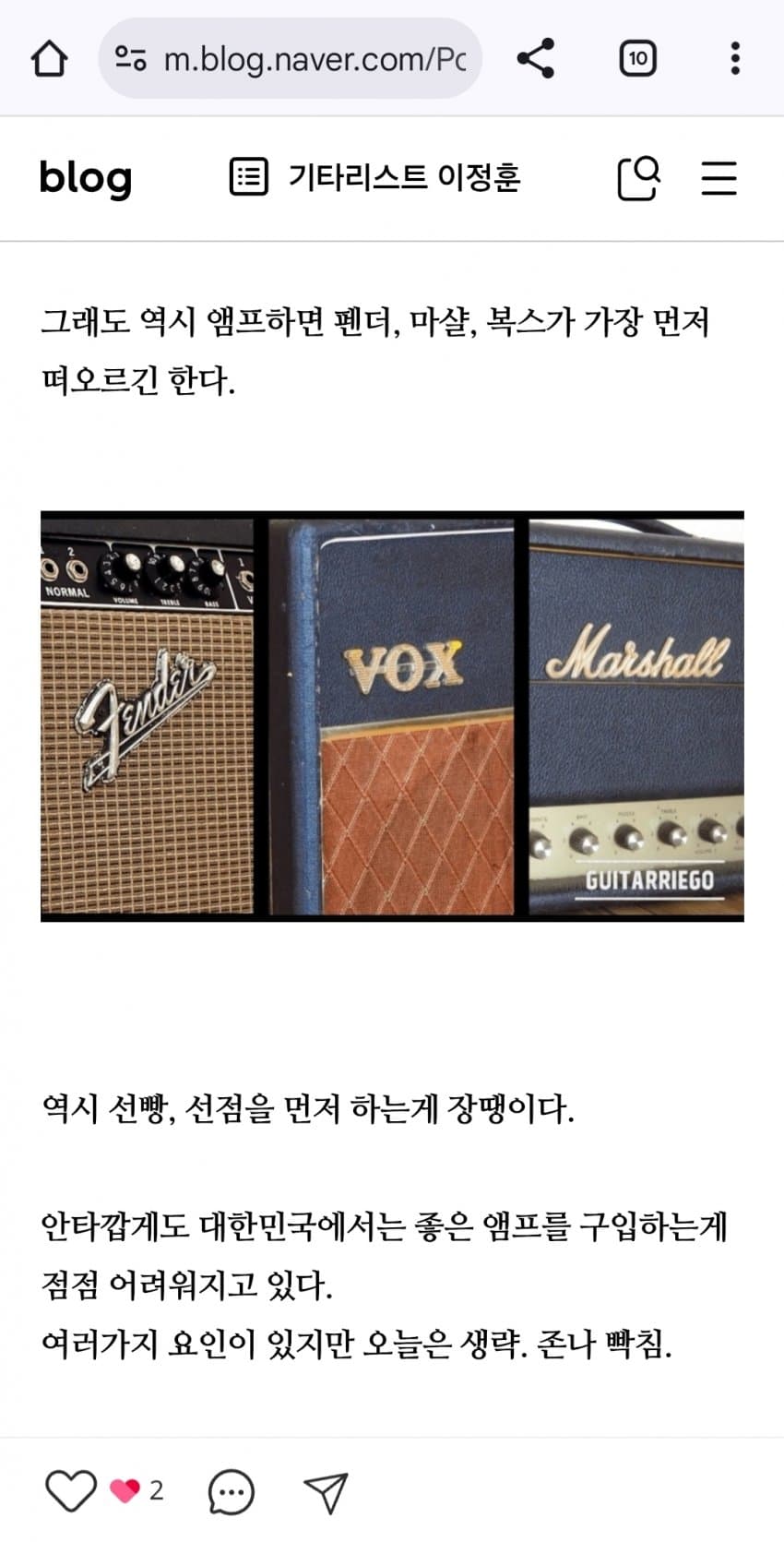Open the browser overflow menu
Image resolution: width=784 pixels, height=1542 pixels.
734,59
